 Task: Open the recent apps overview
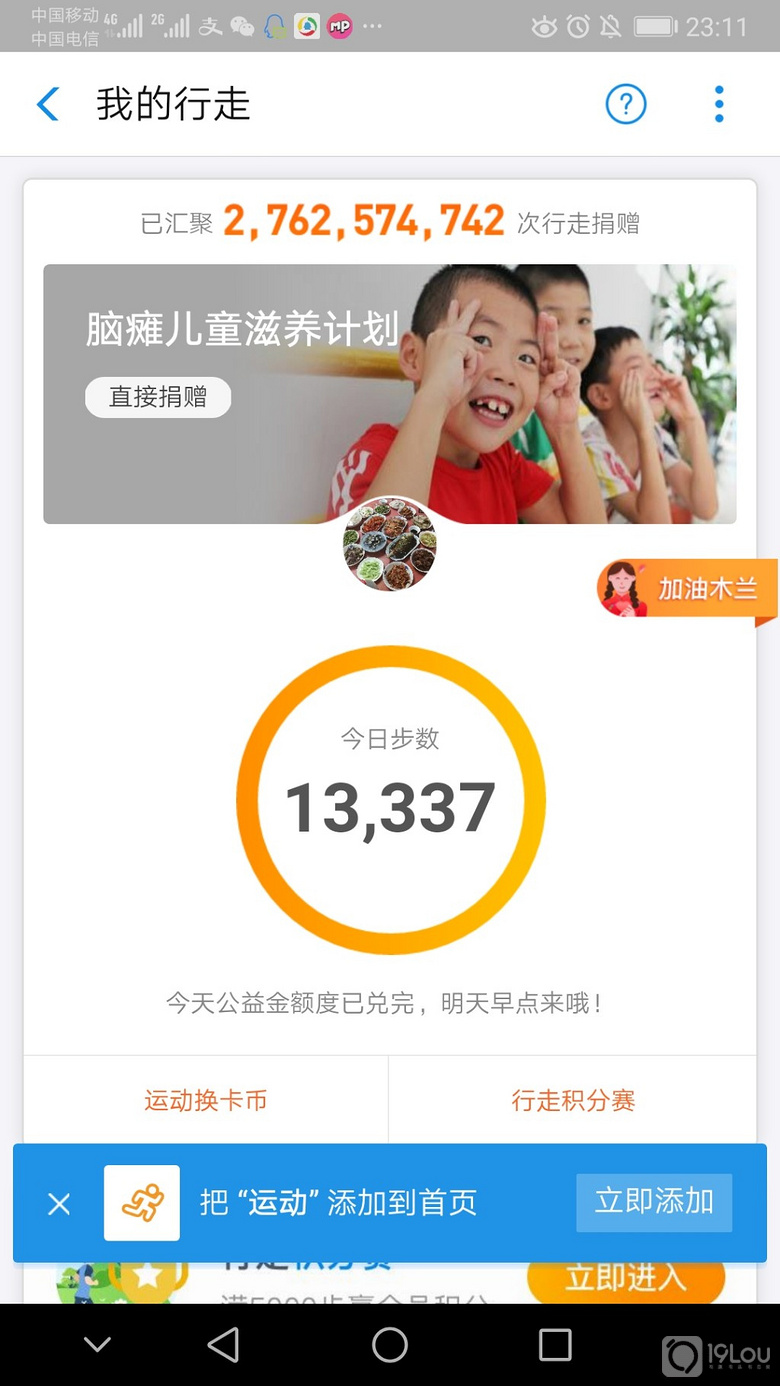tap(555, 1345)
